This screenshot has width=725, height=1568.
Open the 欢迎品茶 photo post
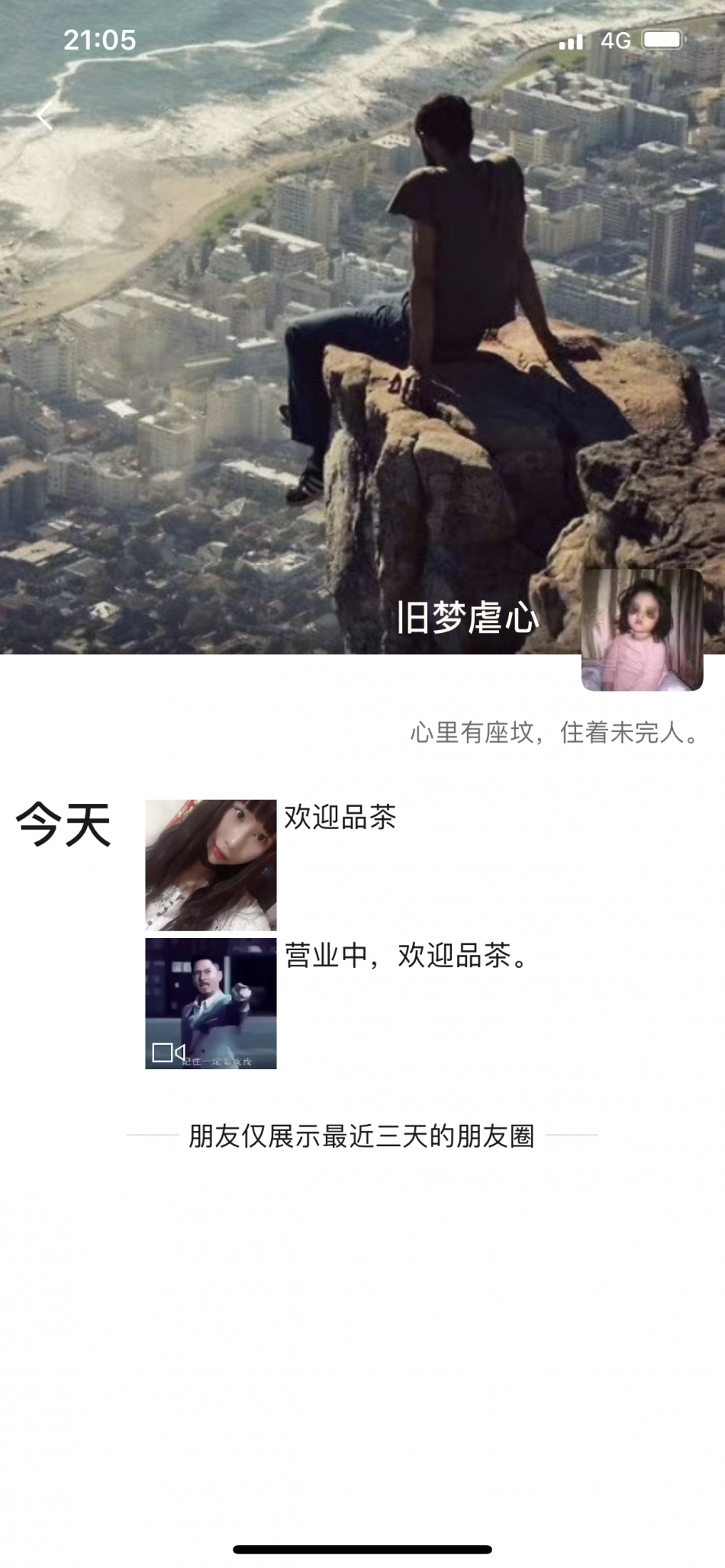point(211,864)
